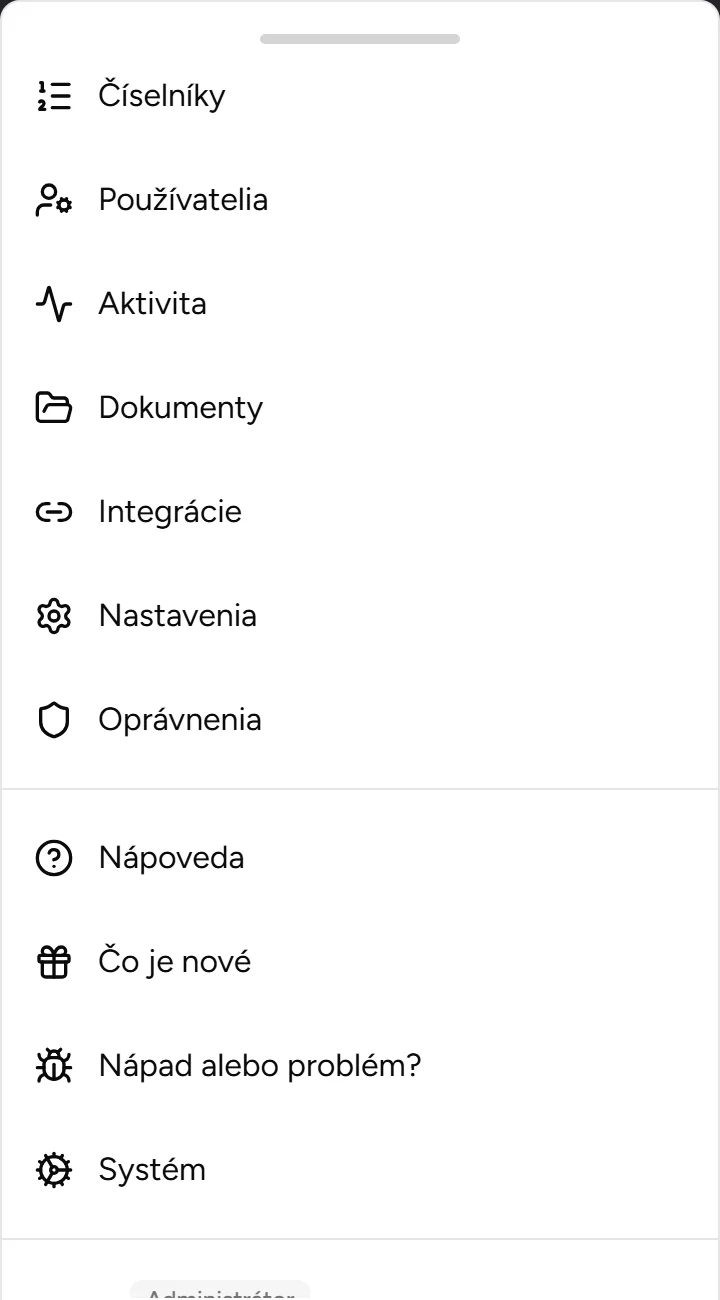720x1300 pixels.
Task: Tap the Administrátor badge at the bottom
Action: [220, 1292]
